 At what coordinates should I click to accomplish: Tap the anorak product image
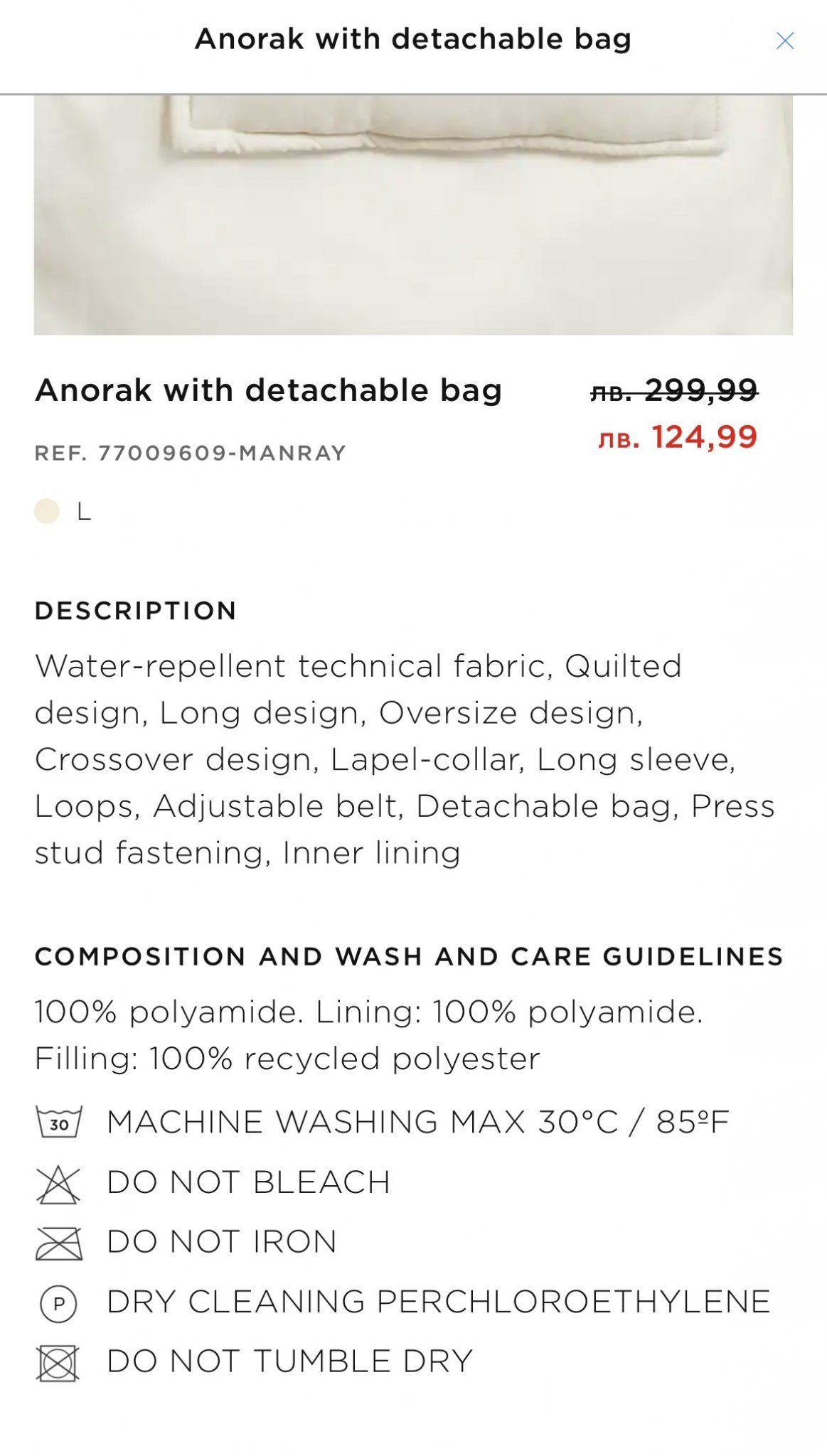(413, 215)
